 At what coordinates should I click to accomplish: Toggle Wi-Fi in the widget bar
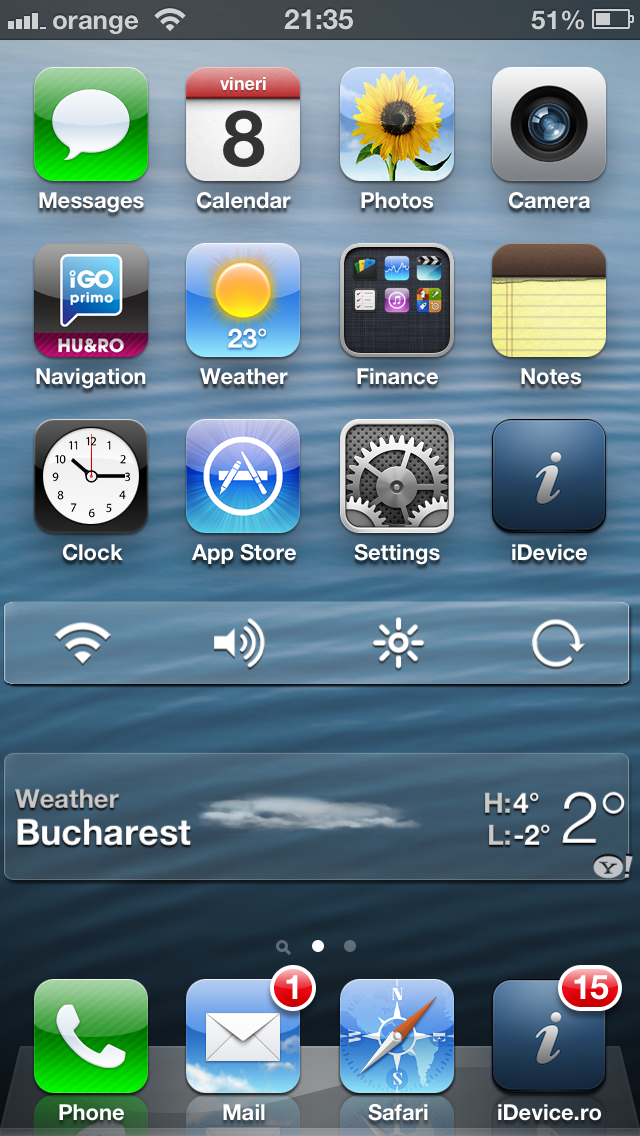tap(83, 643)
